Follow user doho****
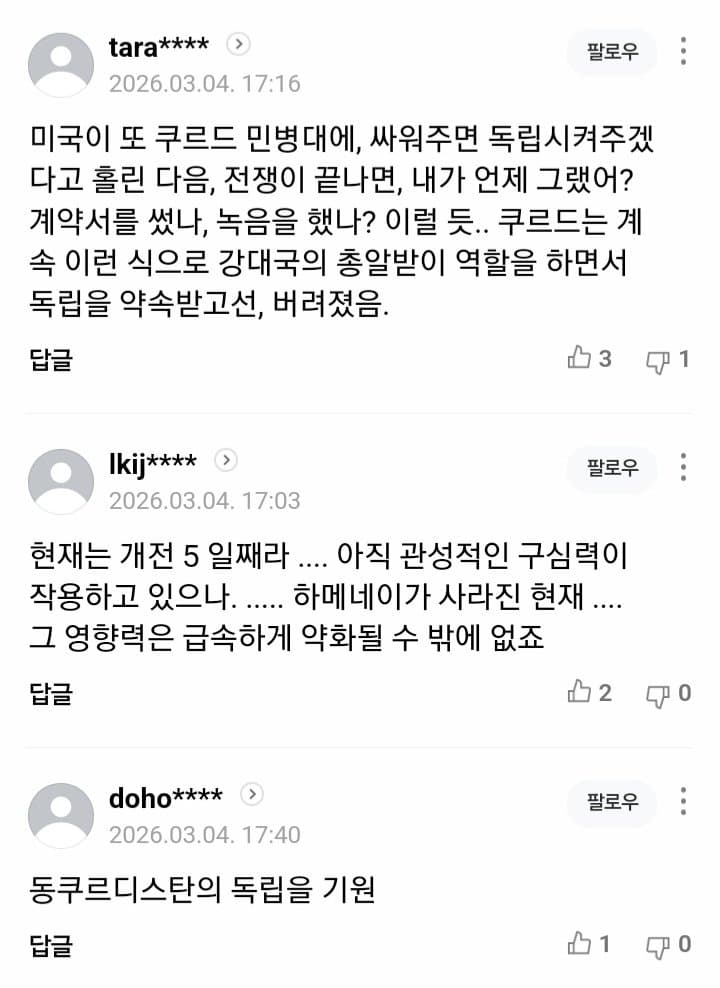 [x=612, y=802]
